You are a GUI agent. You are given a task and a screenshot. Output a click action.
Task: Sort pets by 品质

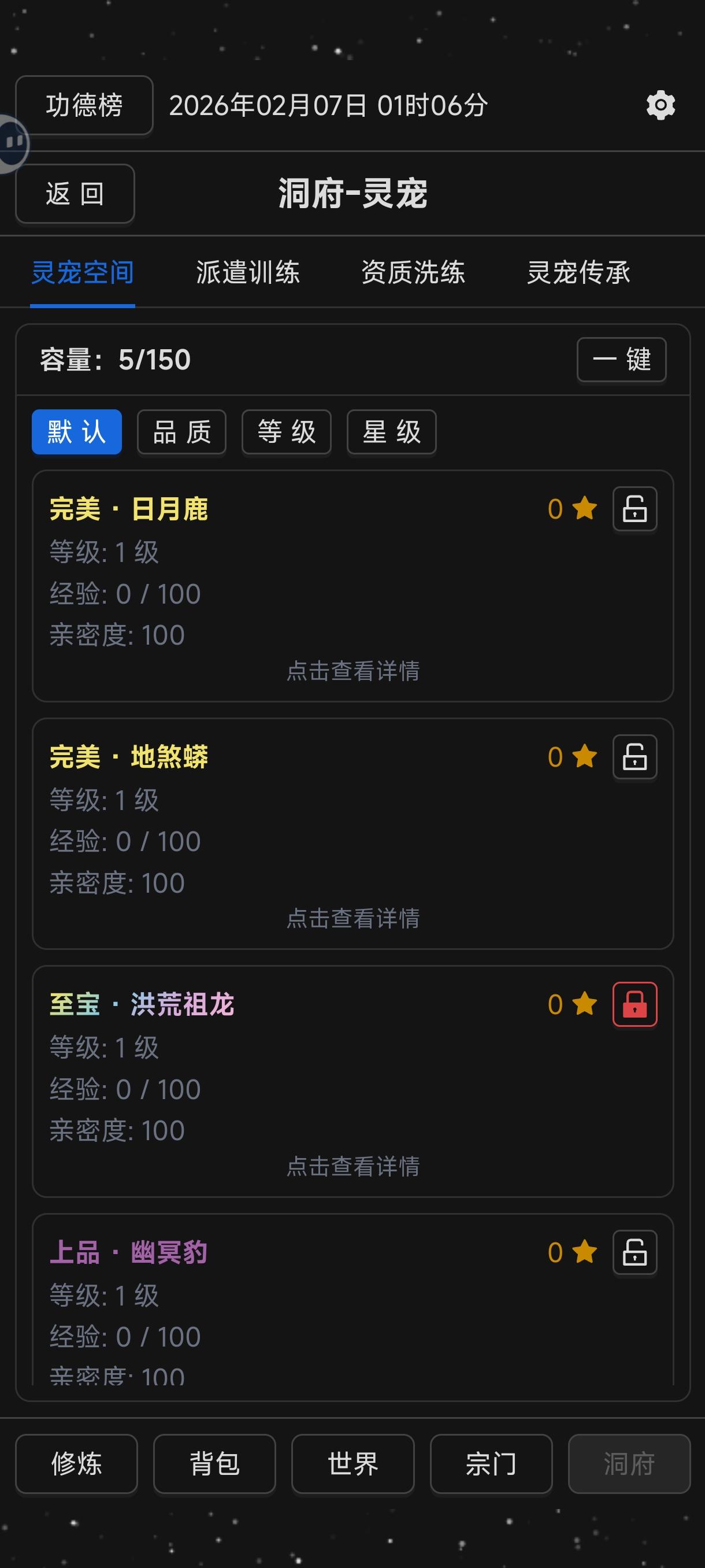(x=181, y=432)
